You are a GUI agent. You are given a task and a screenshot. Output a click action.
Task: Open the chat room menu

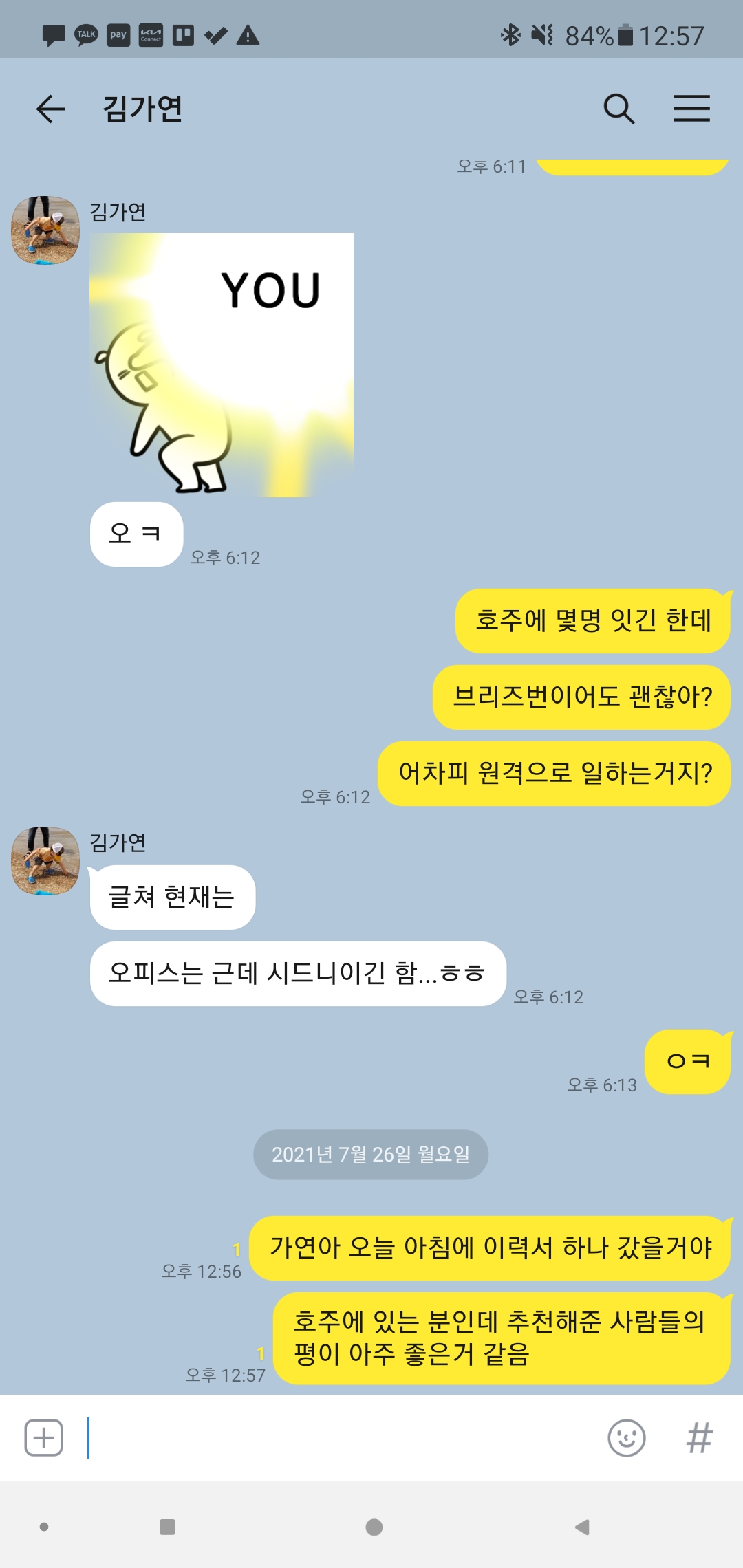pos(691,109)
